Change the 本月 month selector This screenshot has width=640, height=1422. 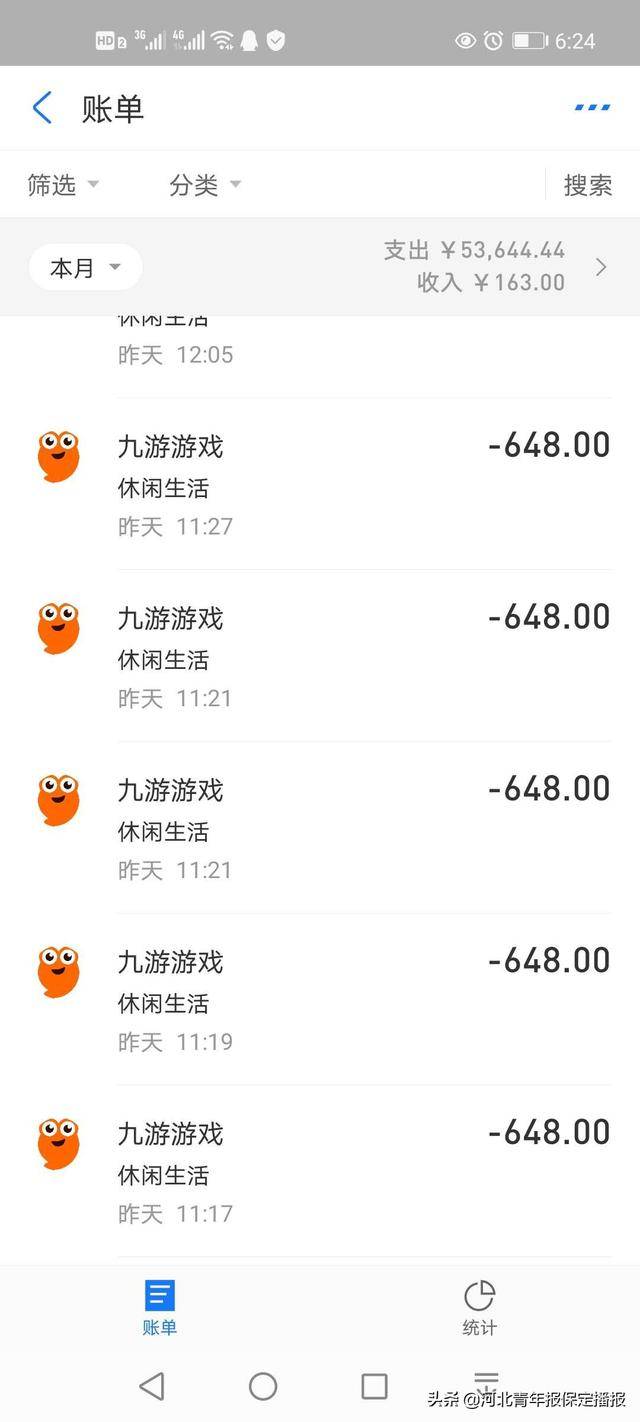[x=85, y=268]
